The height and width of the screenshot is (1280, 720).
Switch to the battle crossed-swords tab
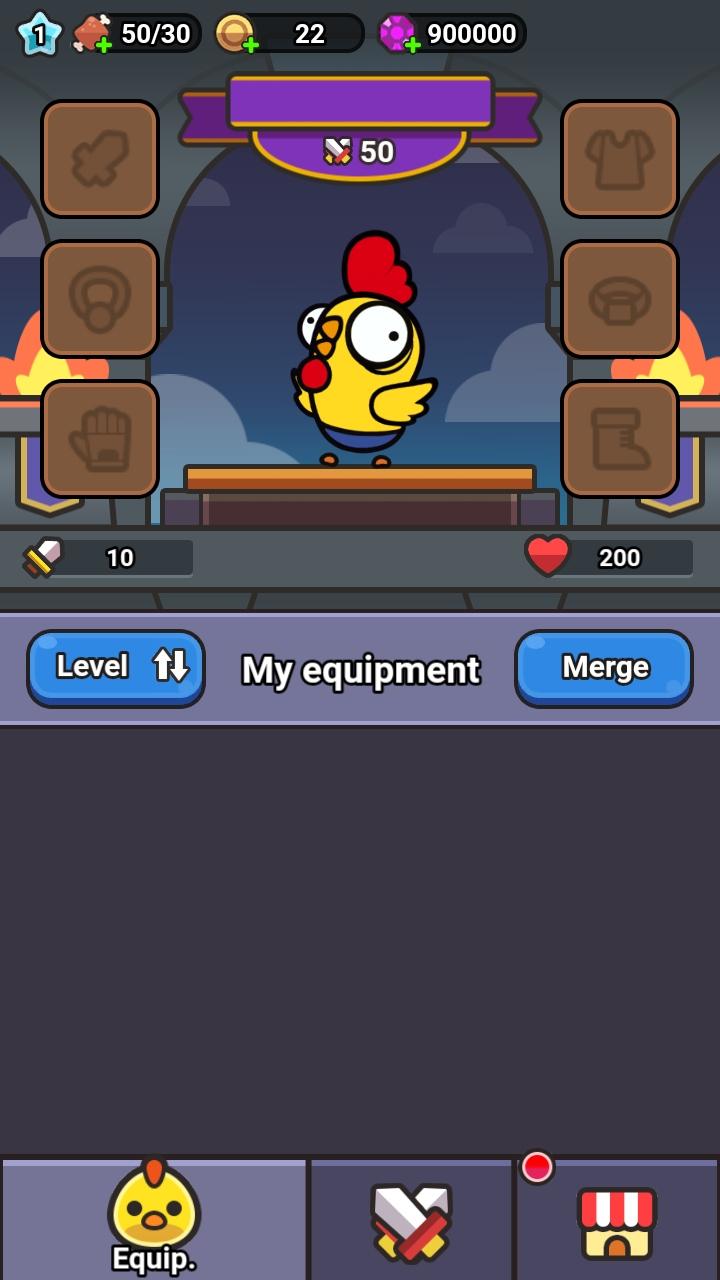pos(411,1220)
